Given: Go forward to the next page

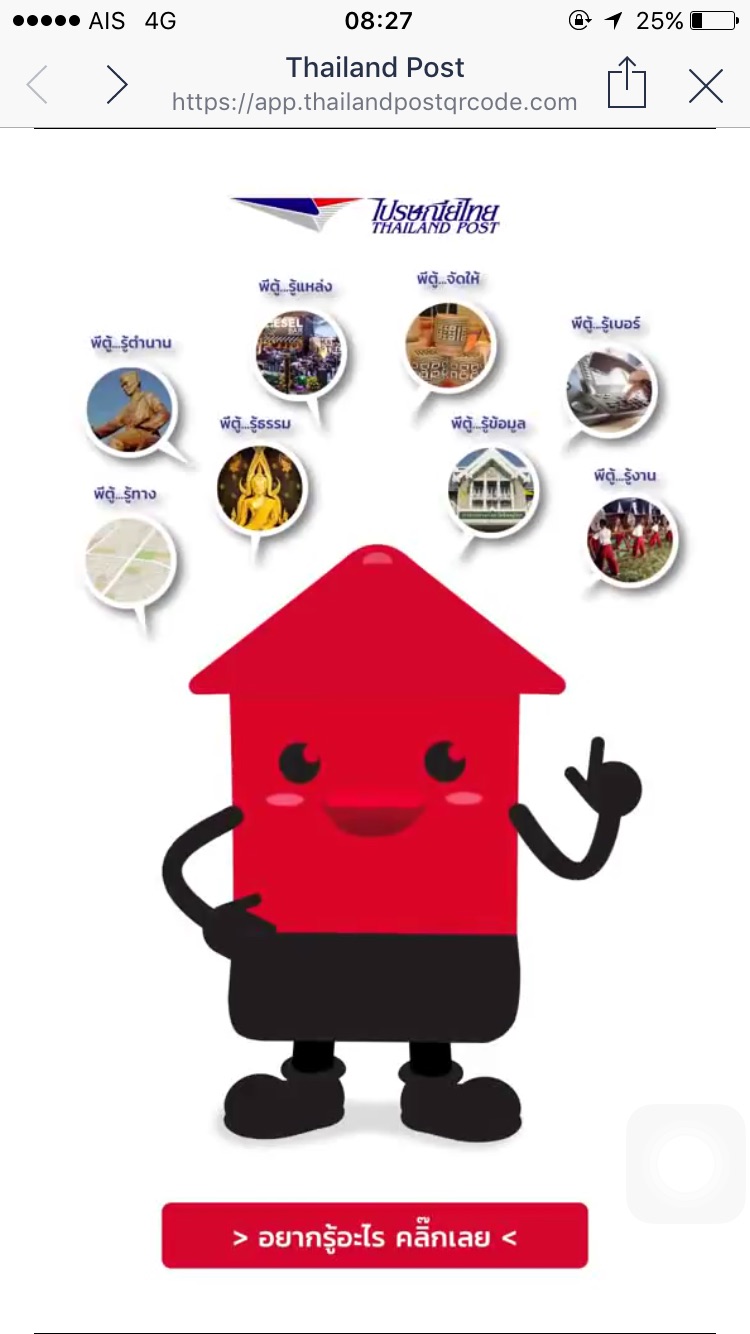Looking at the screenshot, I should tap(117, 85).
